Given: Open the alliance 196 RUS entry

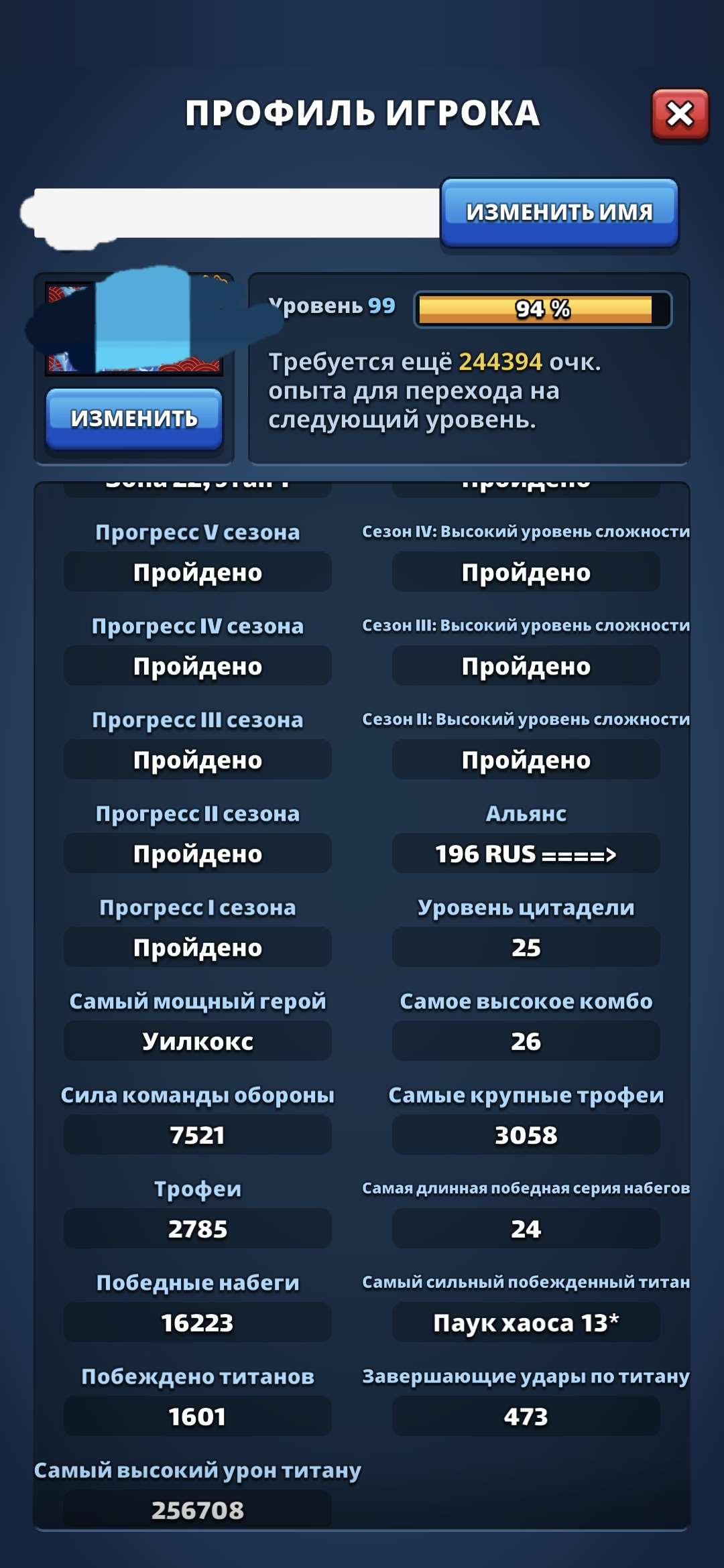Looking at the screenshot, I should coord(527,853).
